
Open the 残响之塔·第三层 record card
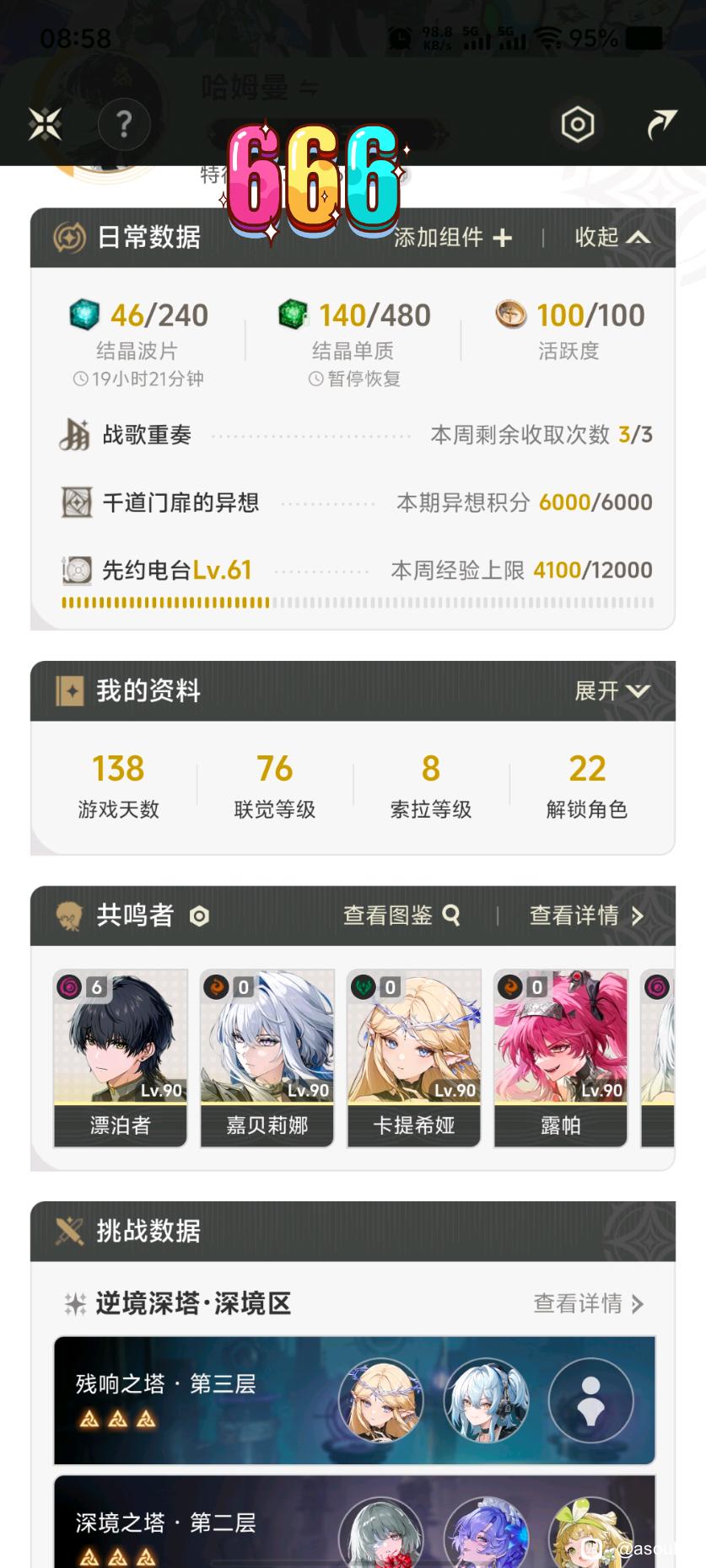[354, 1399]
